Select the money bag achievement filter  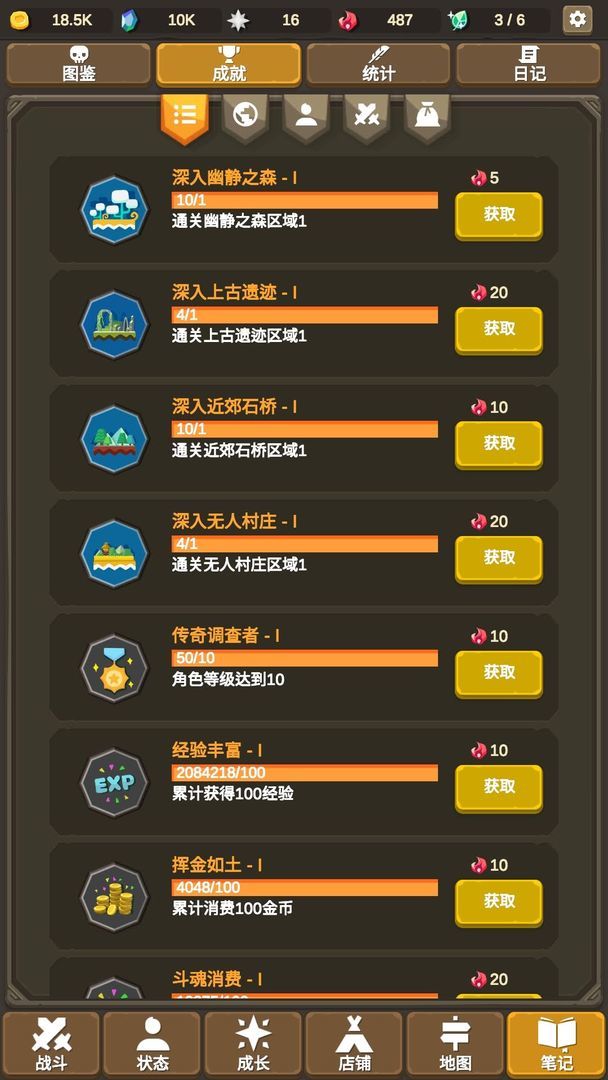coord(427,115)
